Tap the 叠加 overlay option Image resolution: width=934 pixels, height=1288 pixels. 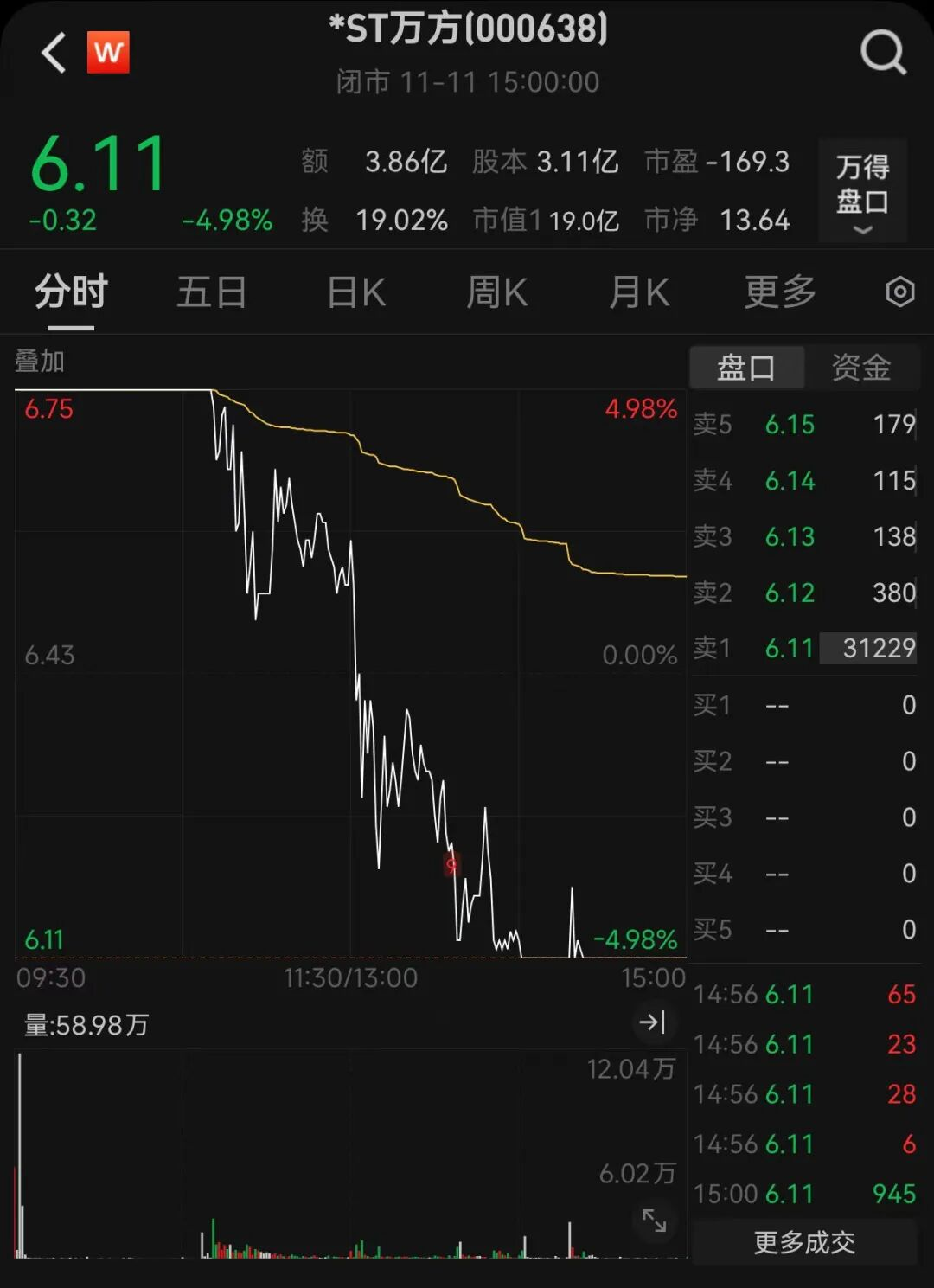tap(40, 362)
